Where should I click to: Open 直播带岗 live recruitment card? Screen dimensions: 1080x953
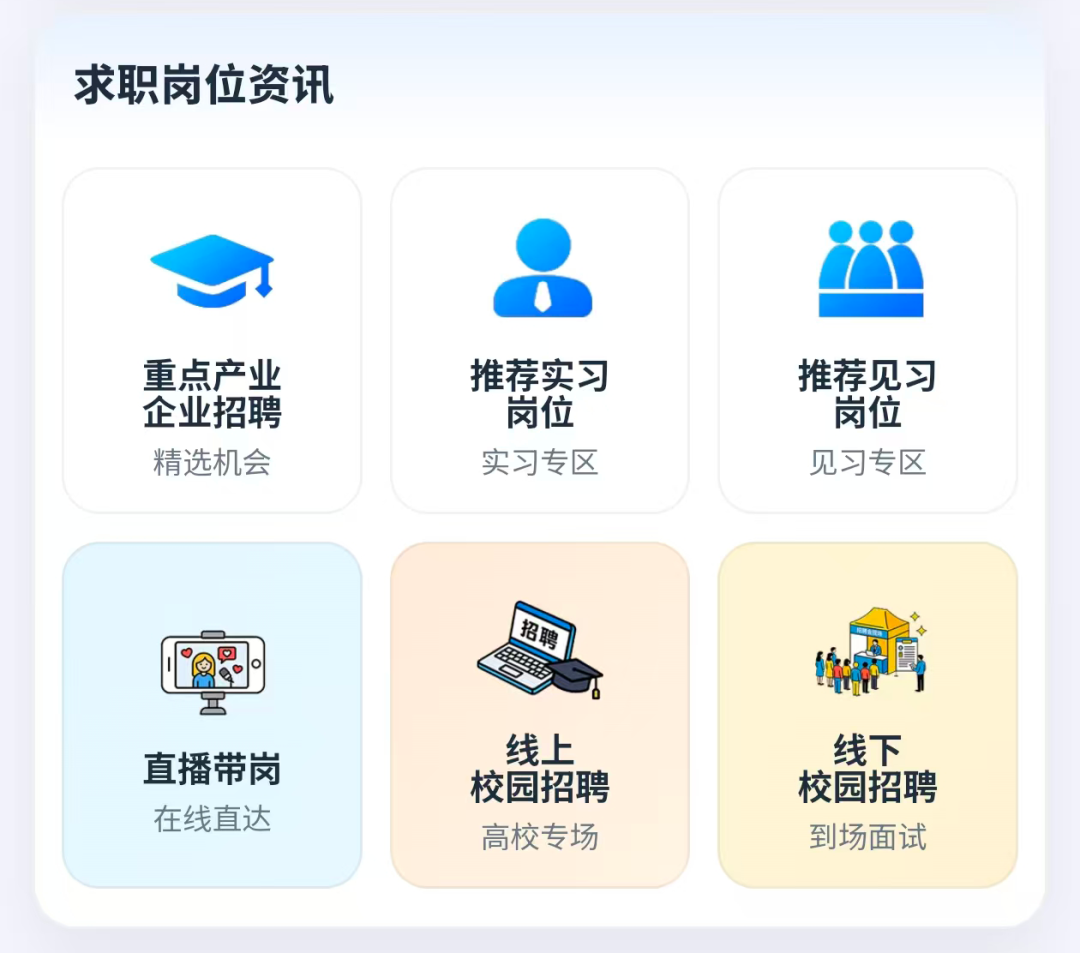click(212, 715)
